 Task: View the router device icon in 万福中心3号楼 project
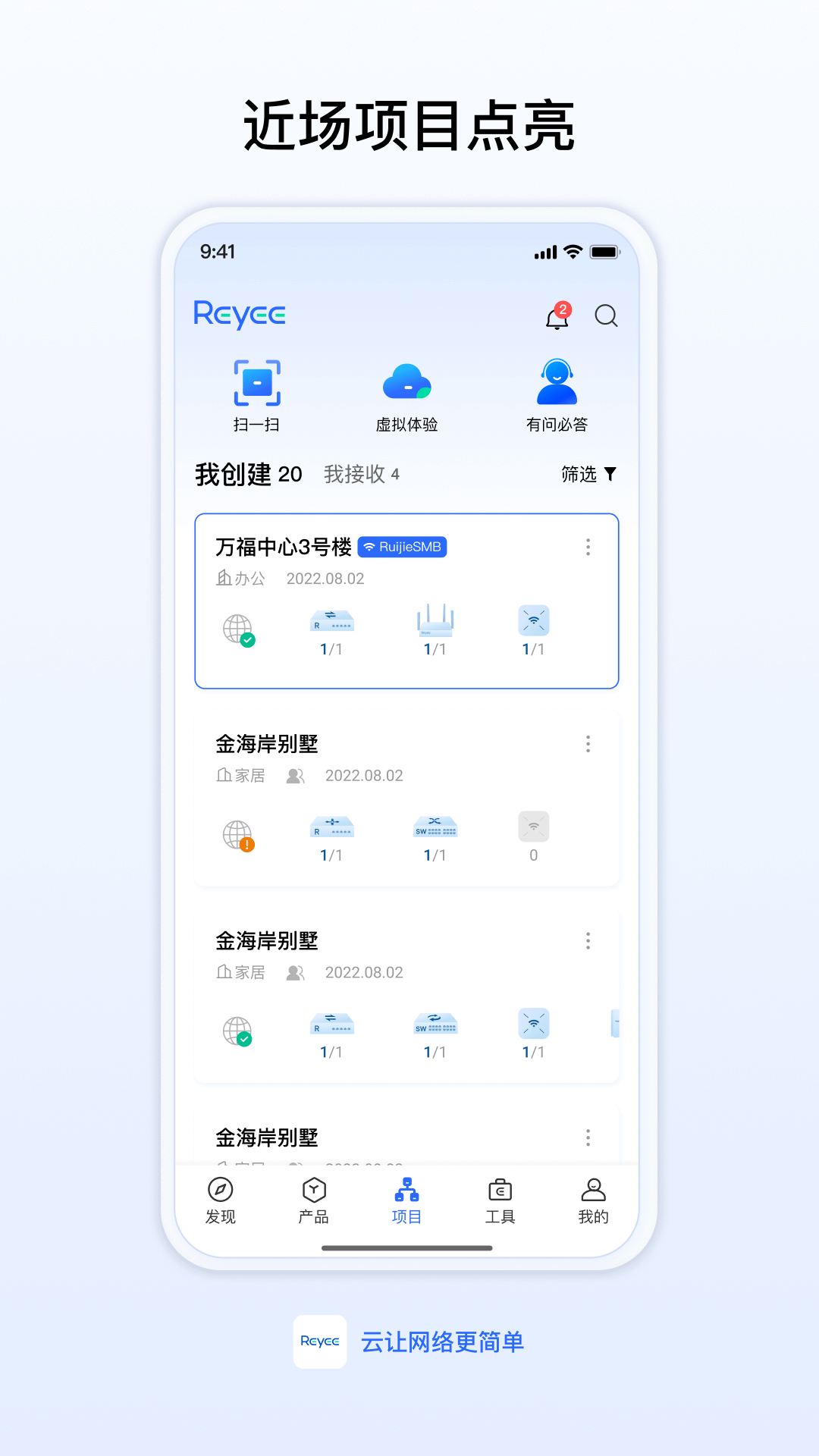[x=332, y=622]
